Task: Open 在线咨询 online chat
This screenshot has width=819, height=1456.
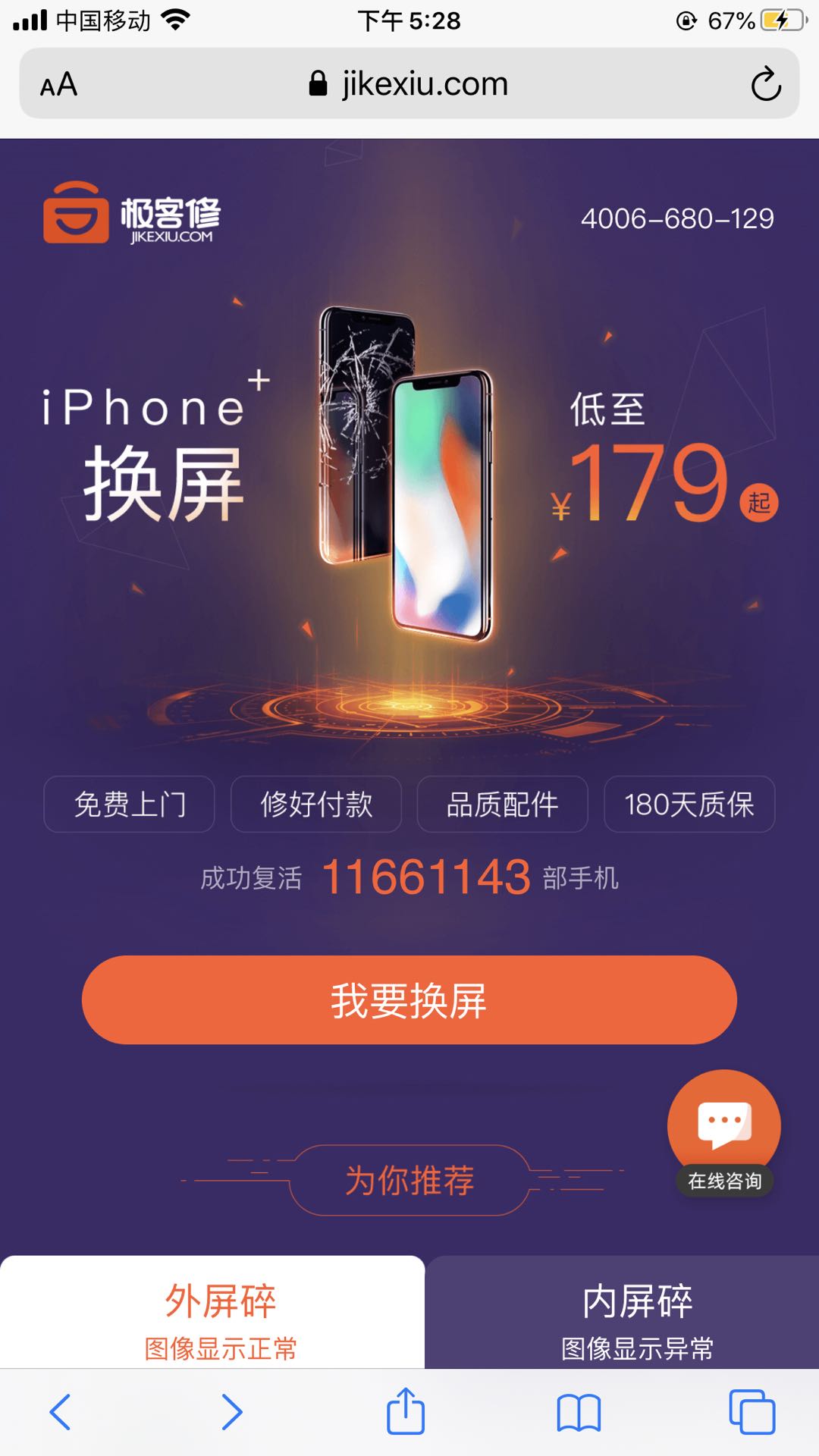Action: (x=723, y=1130)
